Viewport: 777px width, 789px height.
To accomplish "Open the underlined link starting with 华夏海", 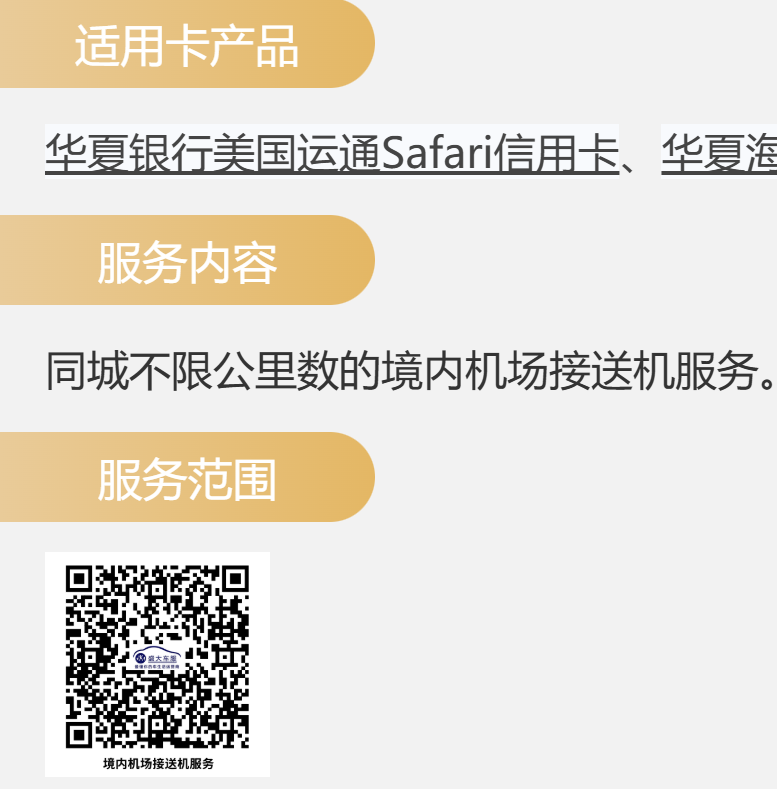I will pos(718,152).
